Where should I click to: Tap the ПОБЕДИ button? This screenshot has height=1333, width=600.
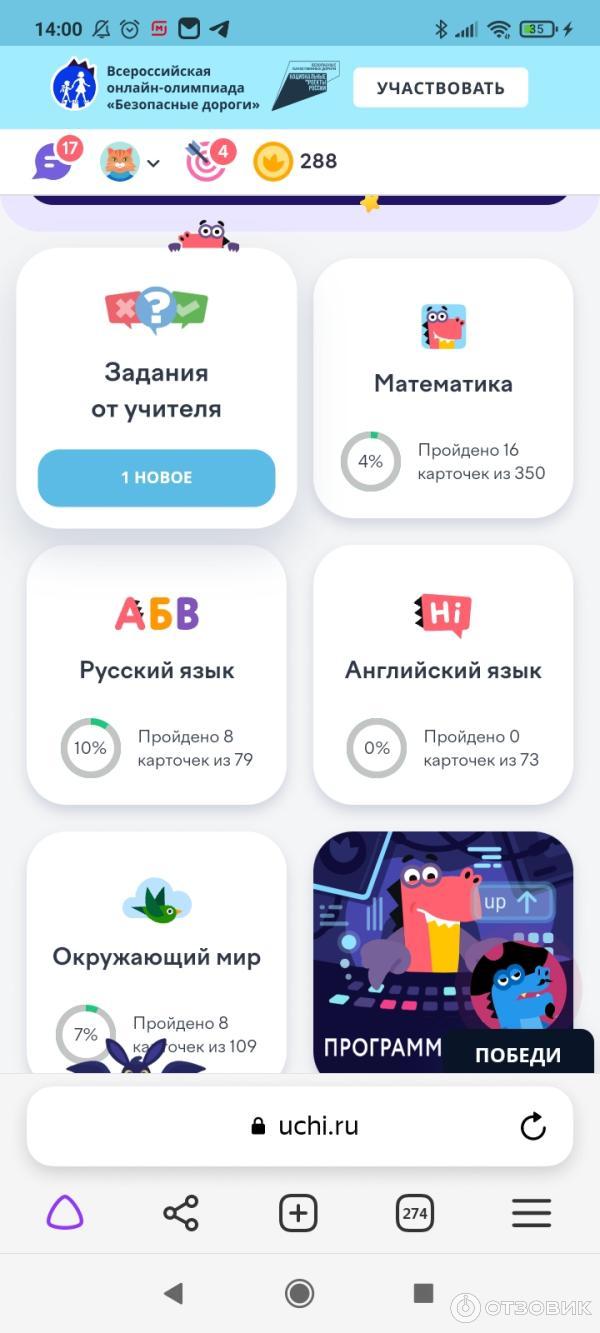518,1054
